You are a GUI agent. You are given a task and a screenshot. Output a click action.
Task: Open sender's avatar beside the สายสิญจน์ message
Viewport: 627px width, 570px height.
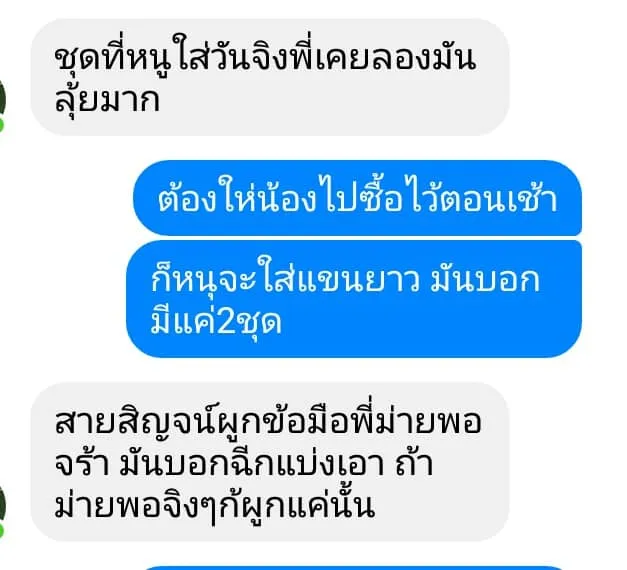(3, 502)
